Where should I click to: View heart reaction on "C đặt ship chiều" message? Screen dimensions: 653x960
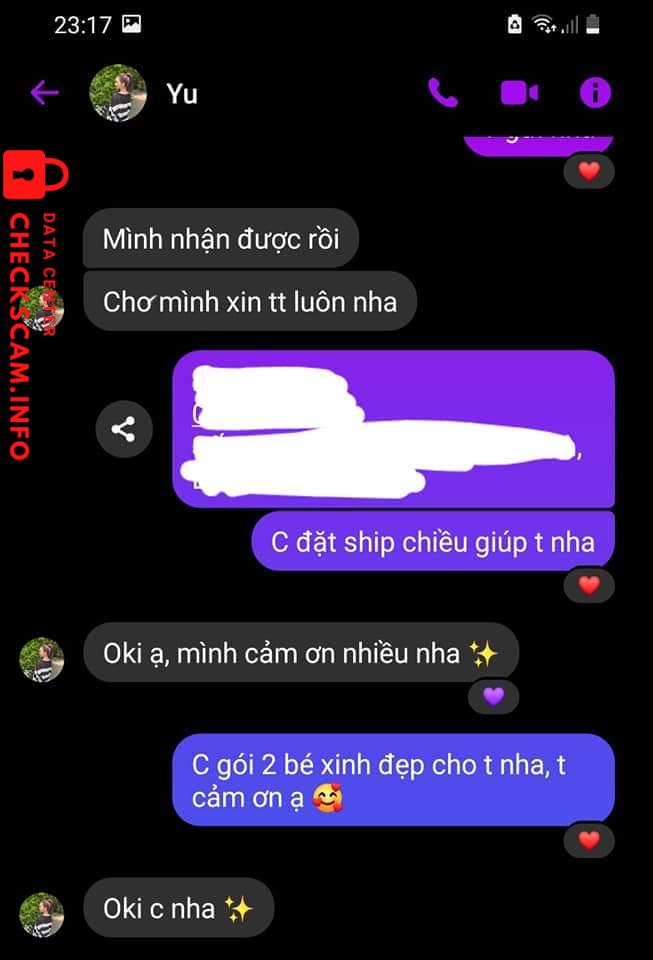pos(589,585)
